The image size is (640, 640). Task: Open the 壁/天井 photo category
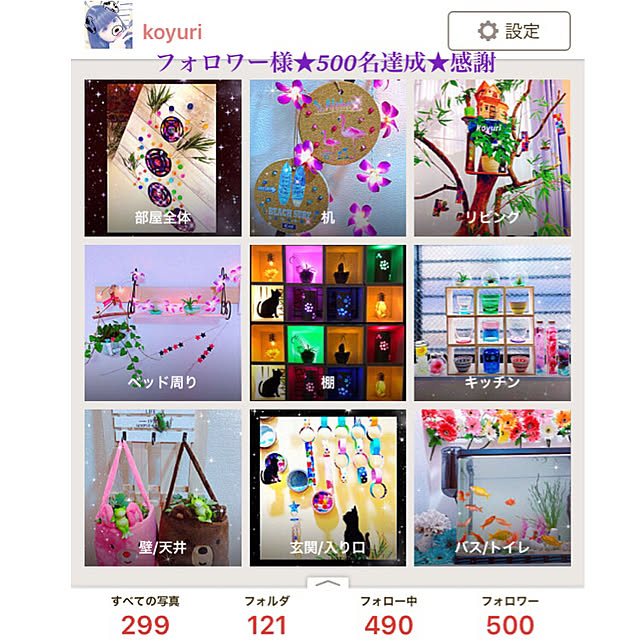tap(163, 487)
